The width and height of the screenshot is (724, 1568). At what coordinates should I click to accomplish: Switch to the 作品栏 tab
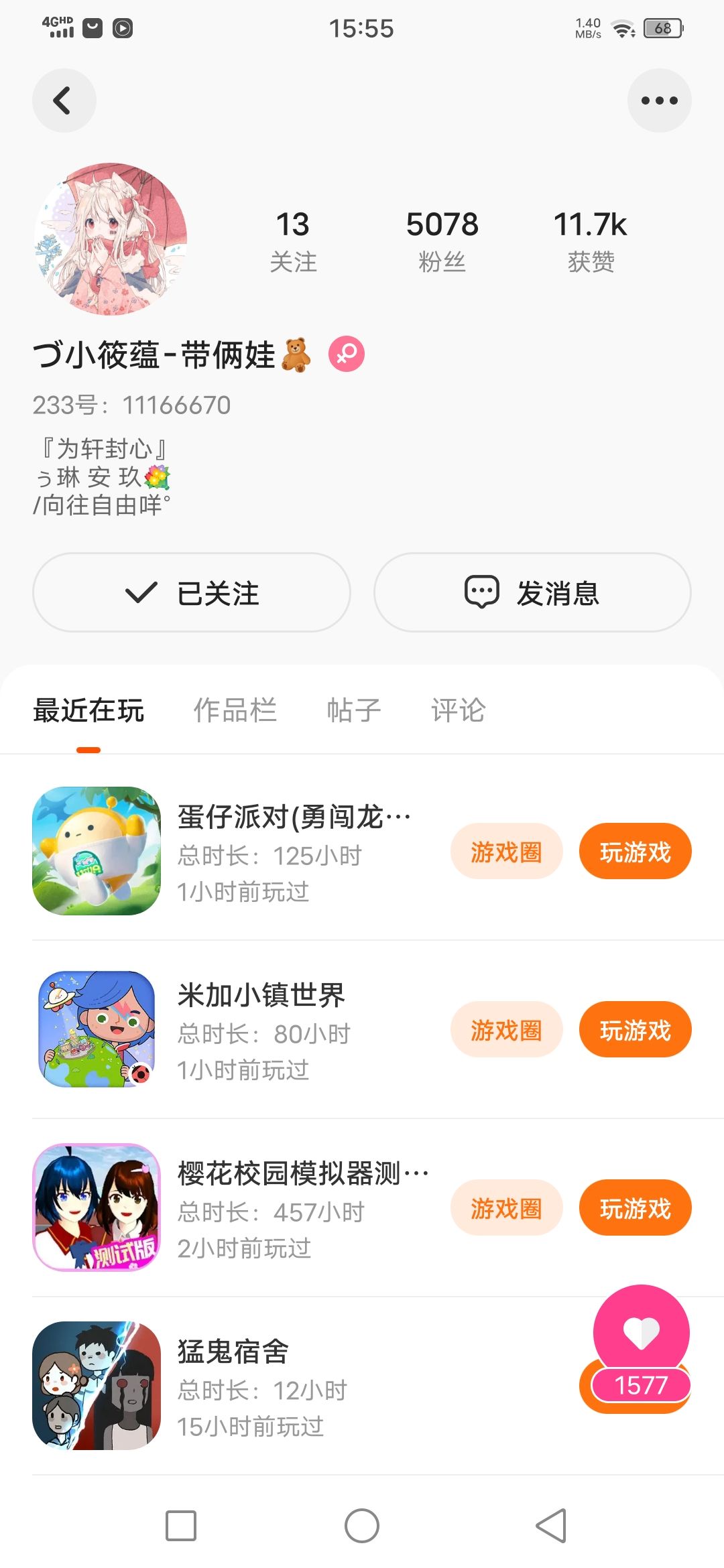tap(235, 710)
